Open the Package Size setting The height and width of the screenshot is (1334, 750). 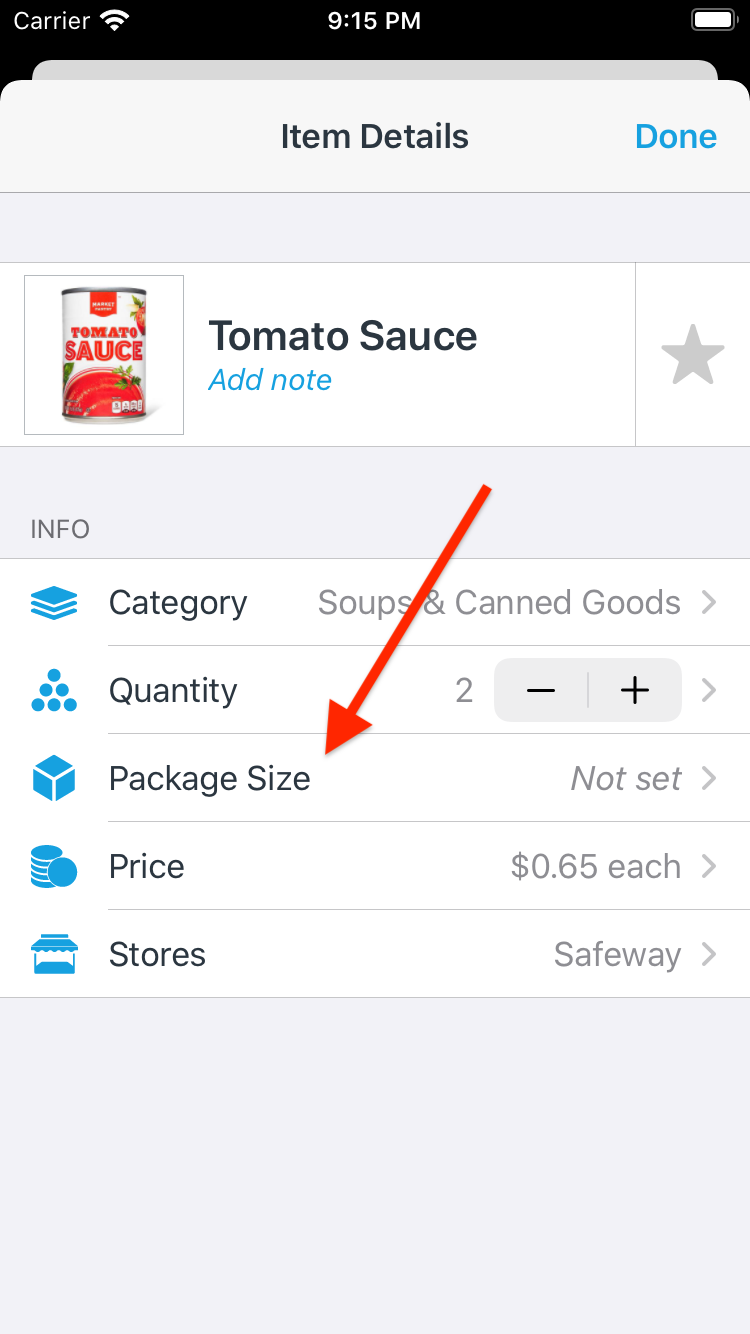pyautogui.click(x=375, y=779)
